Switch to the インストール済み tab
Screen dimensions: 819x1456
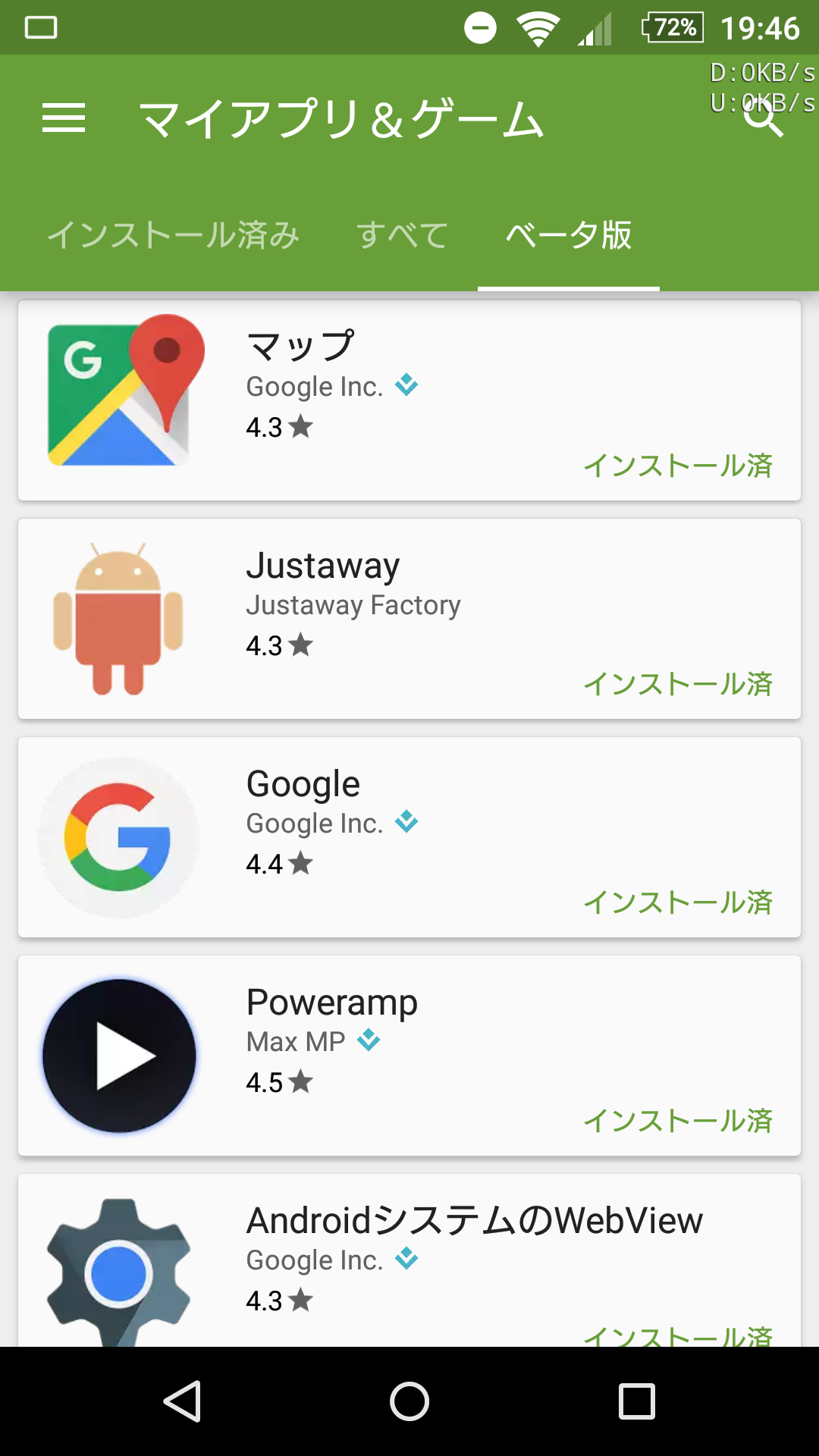pyautogui.click(x=174, y=235)
